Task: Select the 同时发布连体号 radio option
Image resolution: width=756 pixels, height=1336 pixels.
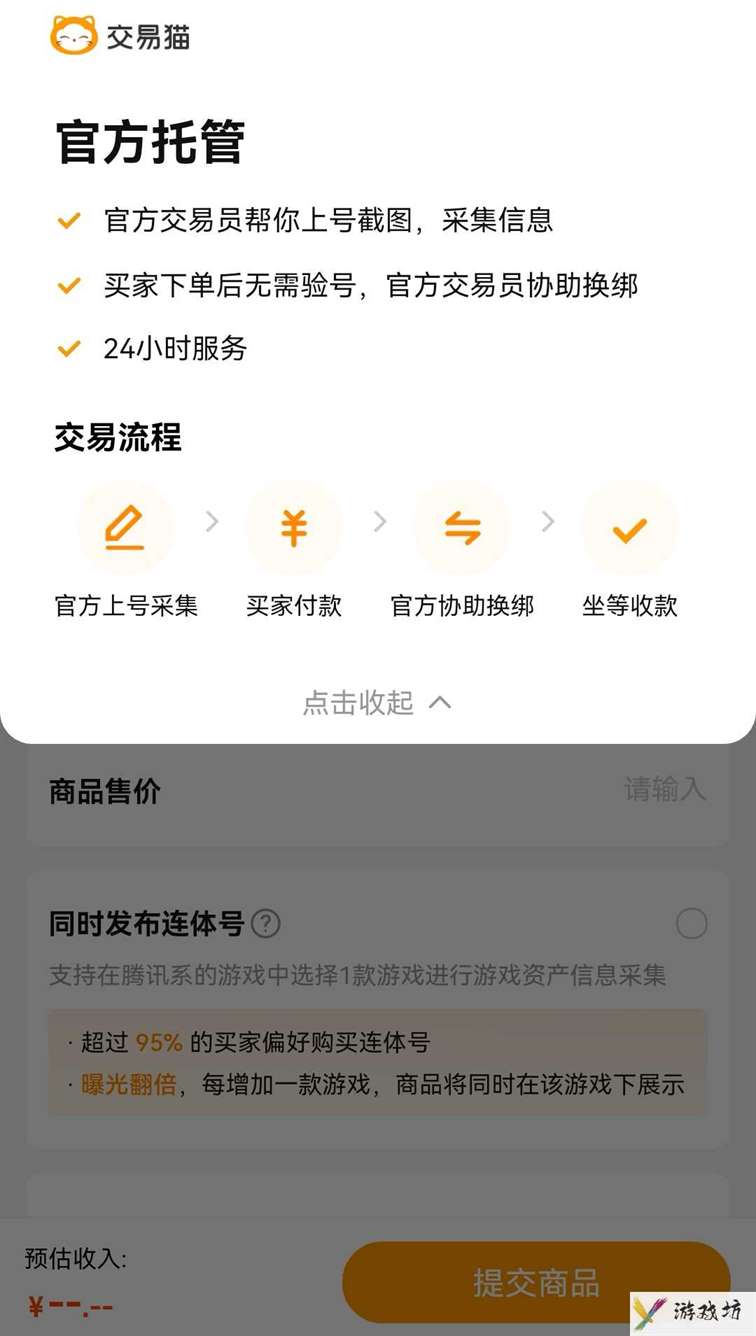Action: click(692, 924)
